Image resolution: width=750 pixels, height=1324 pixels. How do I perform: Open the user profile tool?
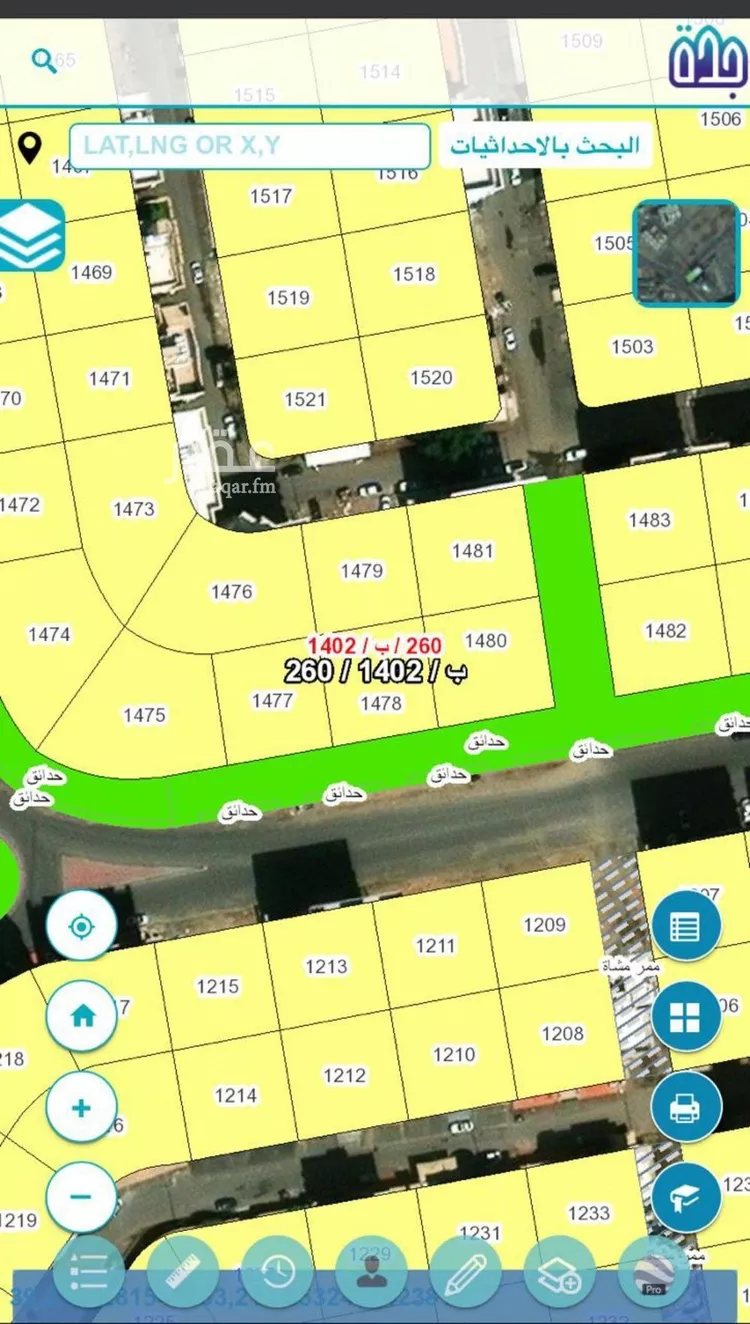pos(371,1271)
